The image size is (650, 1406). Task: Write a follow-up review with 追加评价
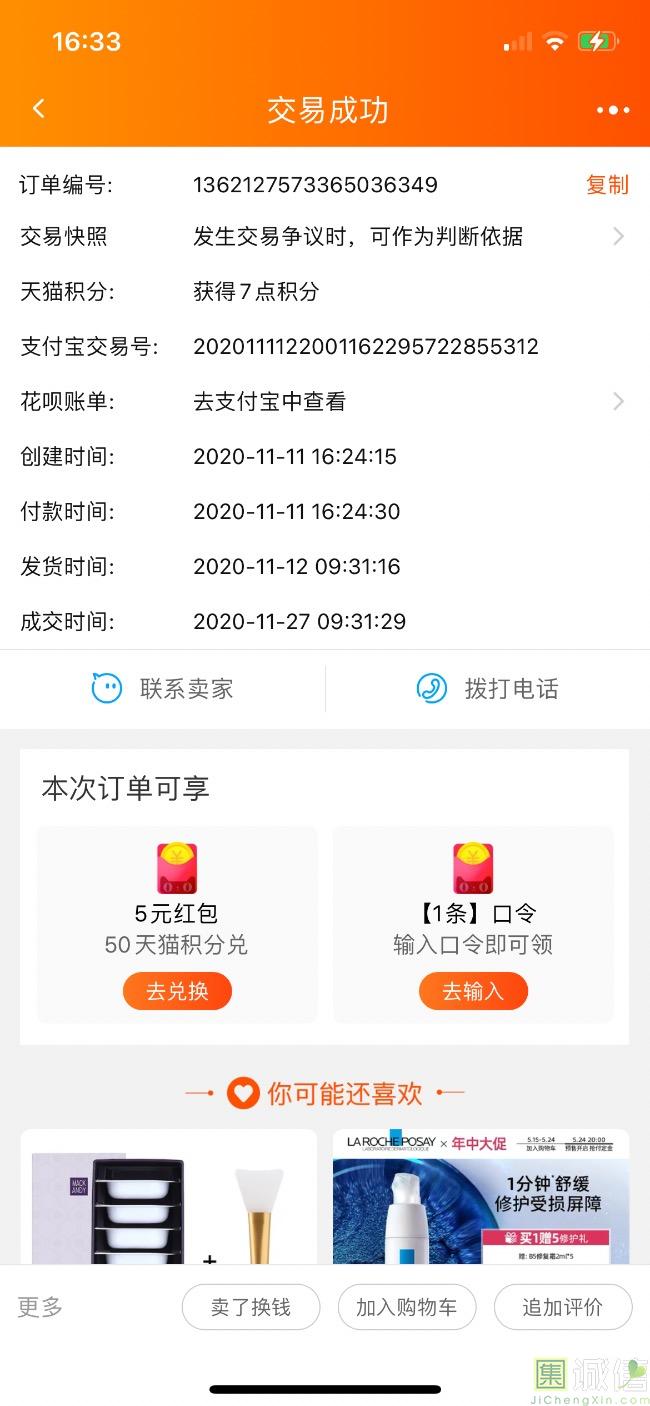tap(563, 1307)
